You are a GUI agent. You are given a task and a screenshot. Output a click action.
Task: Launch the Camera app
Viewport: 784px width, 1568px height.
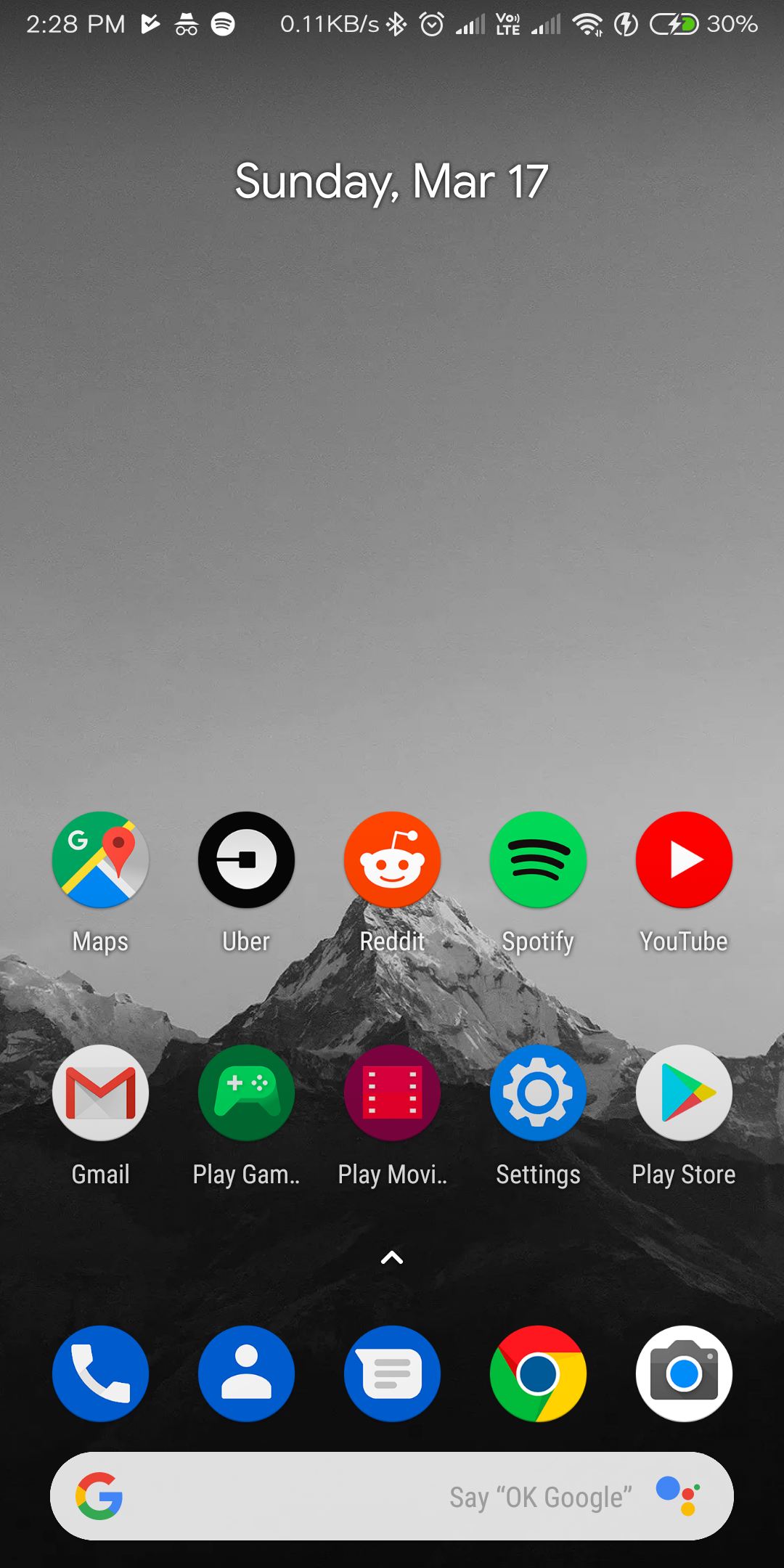coord(683,1373)
